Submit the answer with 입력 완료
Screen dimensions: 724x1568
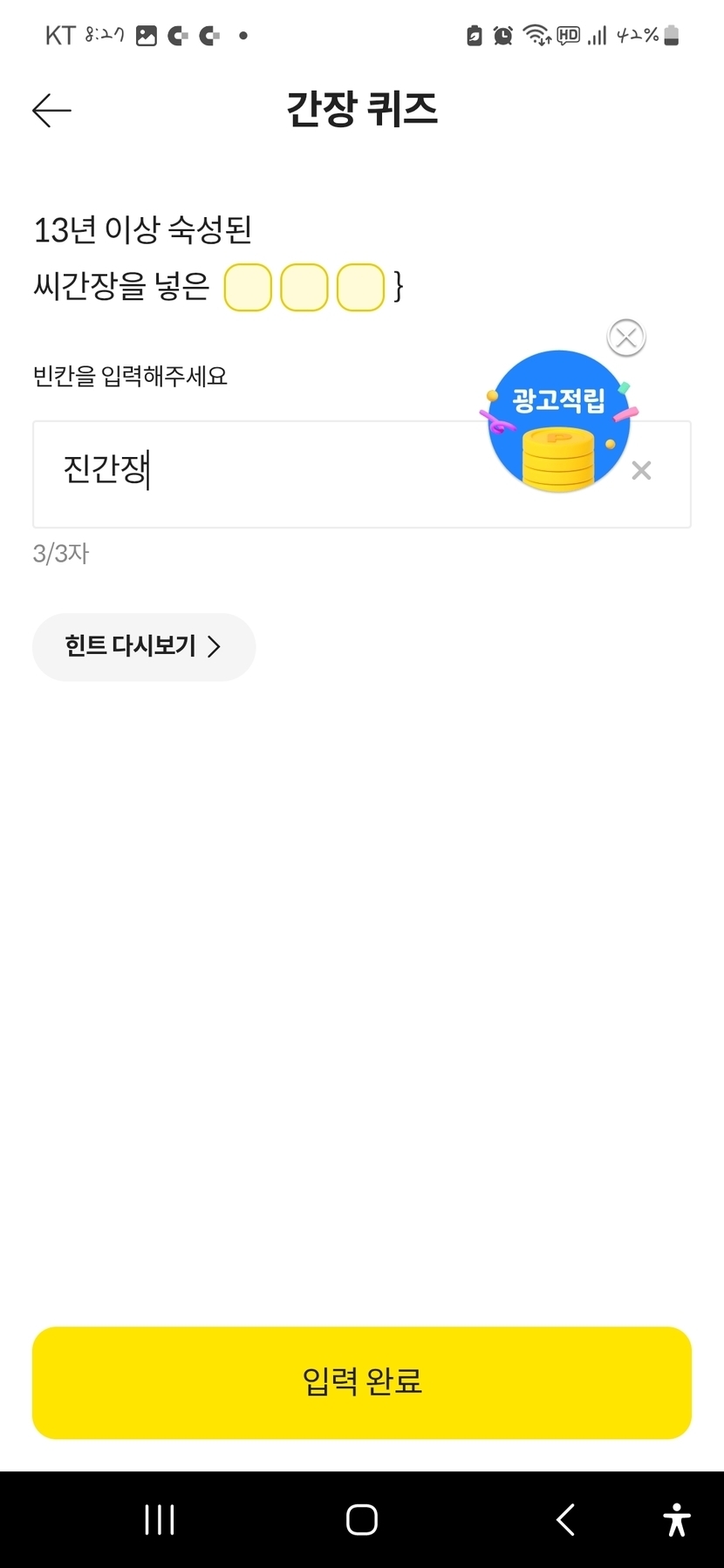(x=362, y=1382)
